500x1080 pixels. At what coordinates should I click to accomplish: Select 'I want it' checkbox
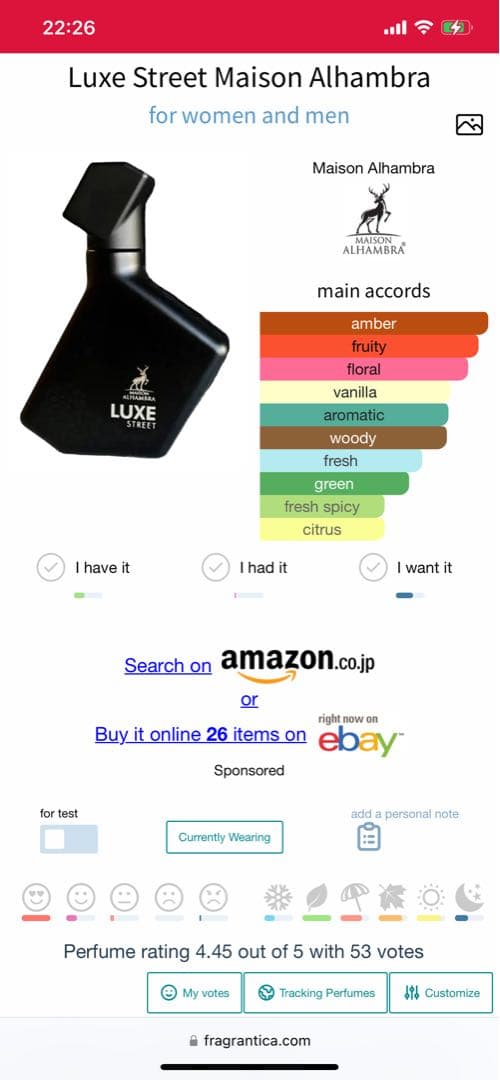(x=373, y=568)
